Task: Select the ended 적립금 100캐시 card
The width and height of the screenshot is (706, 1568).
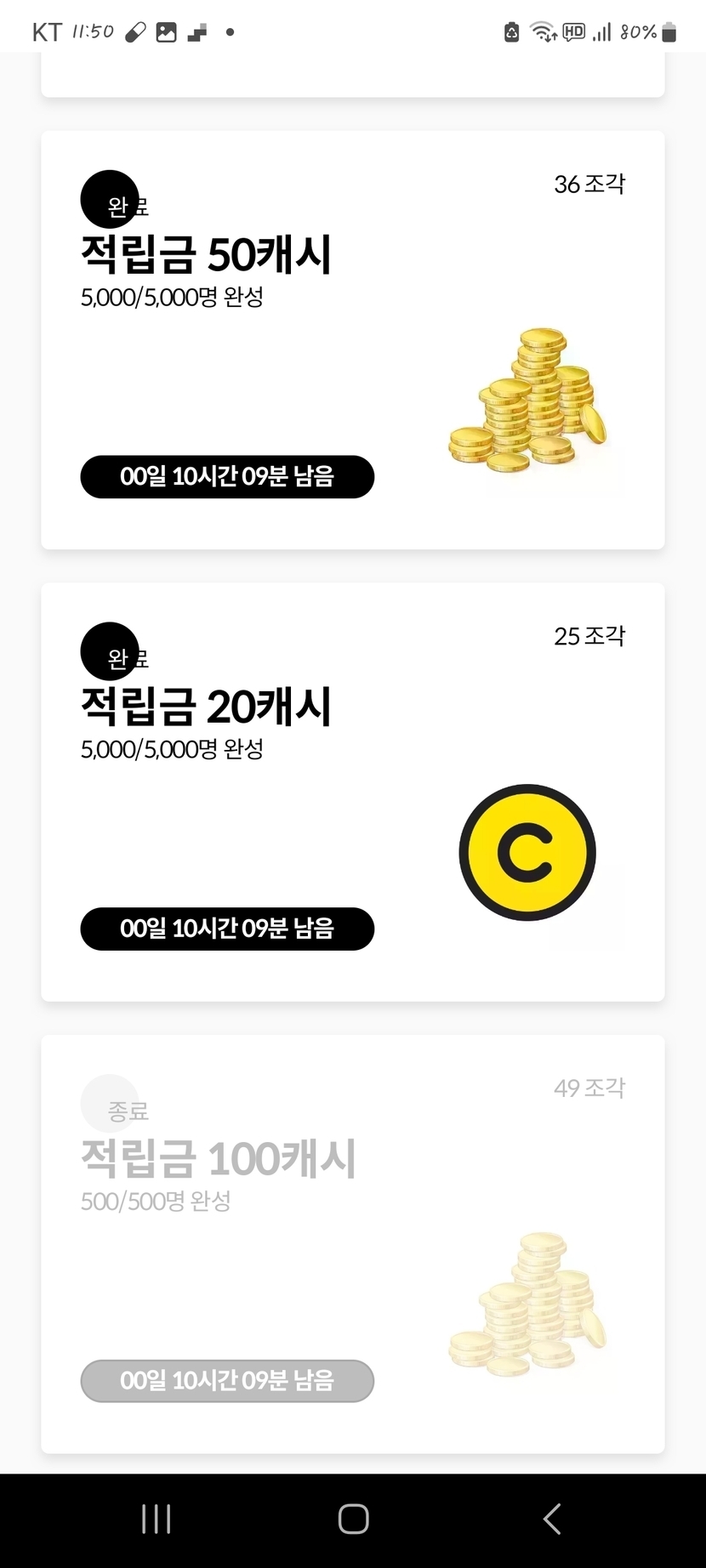Action: [352, 1243]
